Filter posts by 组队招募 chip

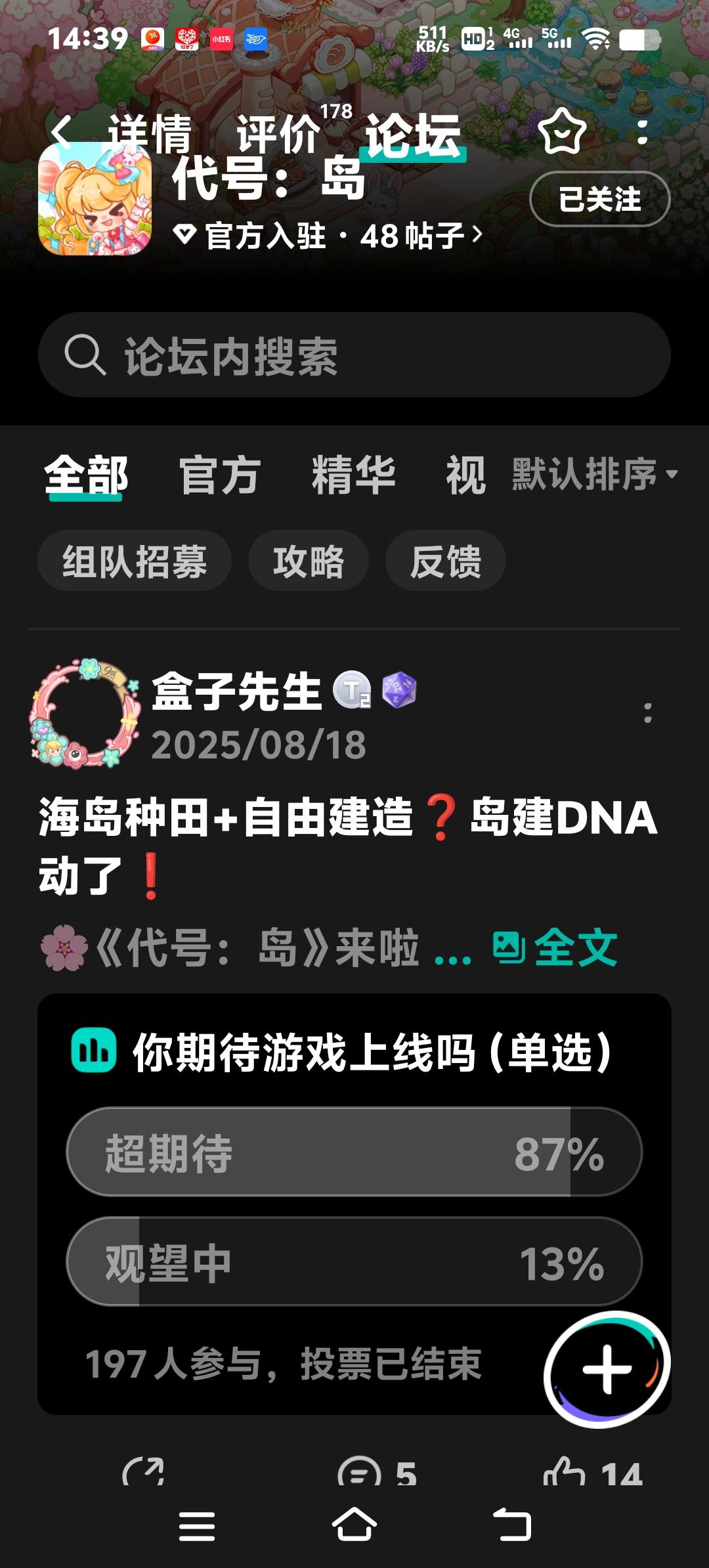135,561
